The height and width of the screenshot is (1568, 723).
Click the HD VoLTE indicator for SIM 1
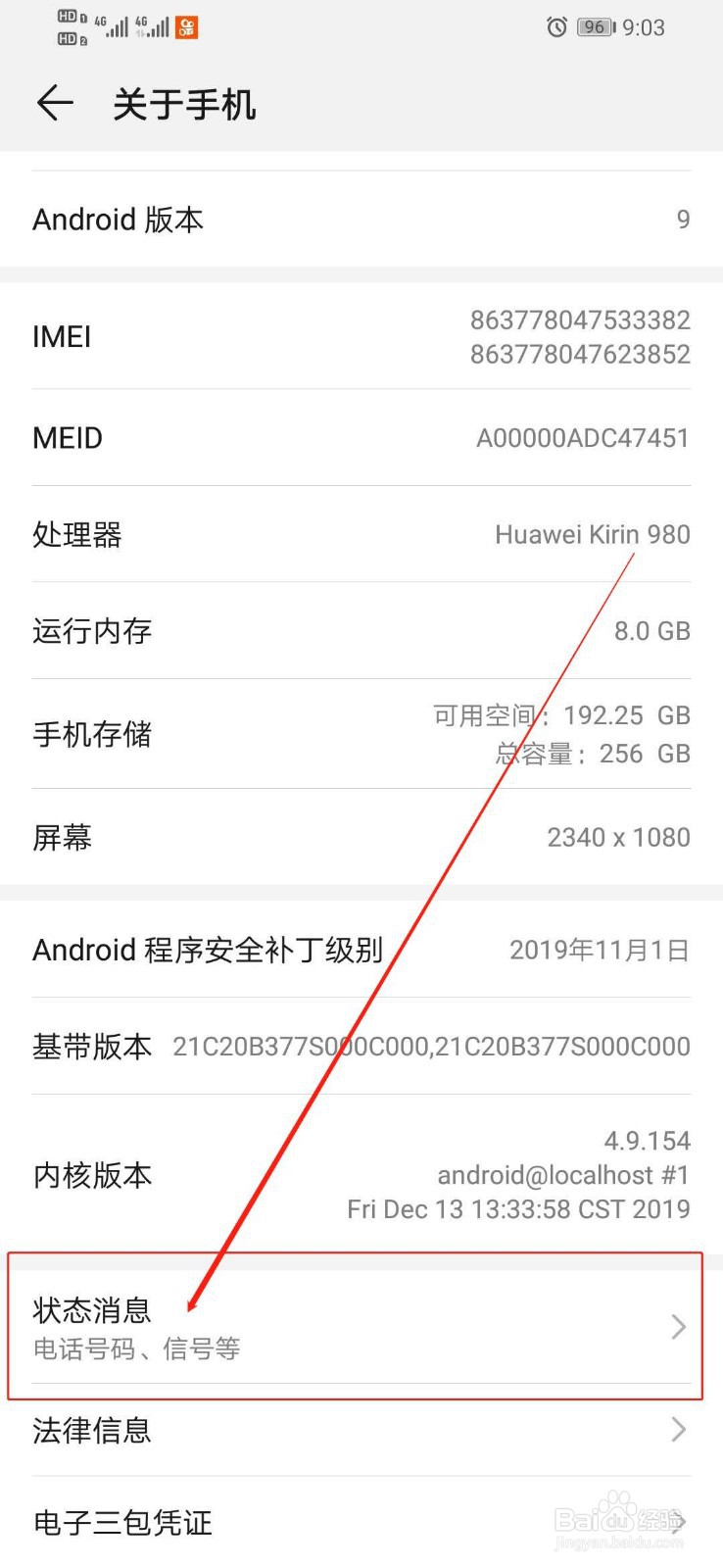[x=68, y=16]
